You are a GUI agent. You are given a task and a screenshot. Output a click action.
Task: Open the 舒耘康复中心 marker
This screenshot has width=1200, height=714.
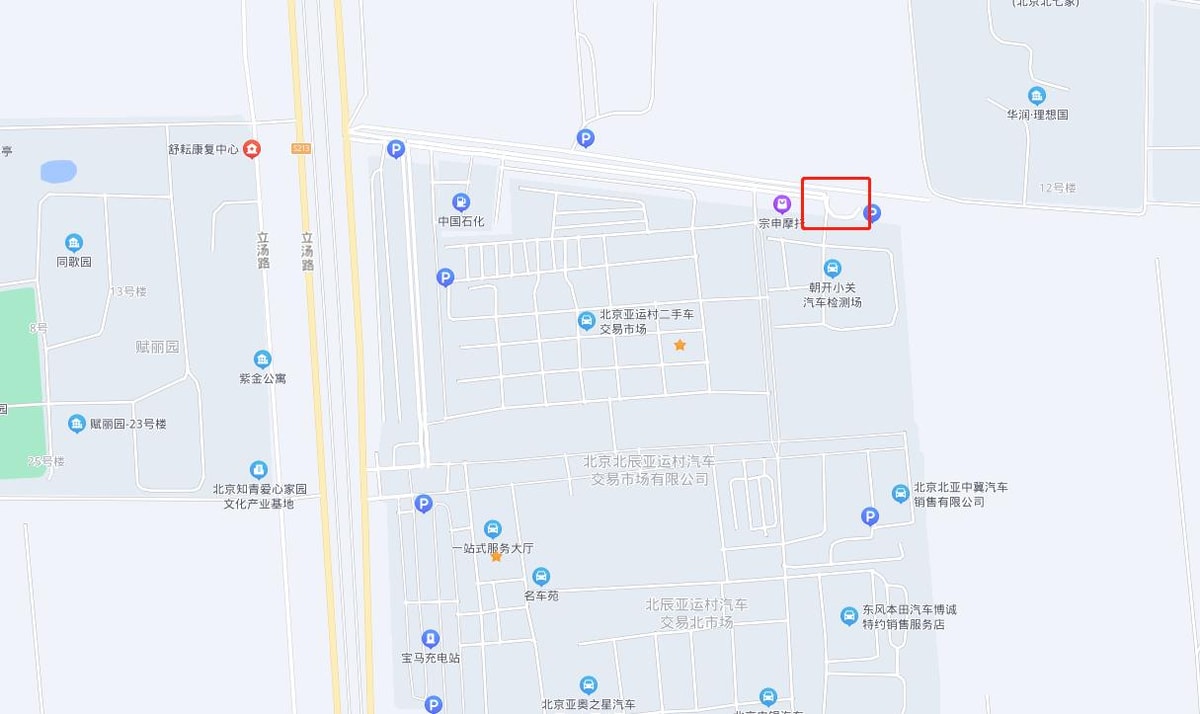point(253,149)
